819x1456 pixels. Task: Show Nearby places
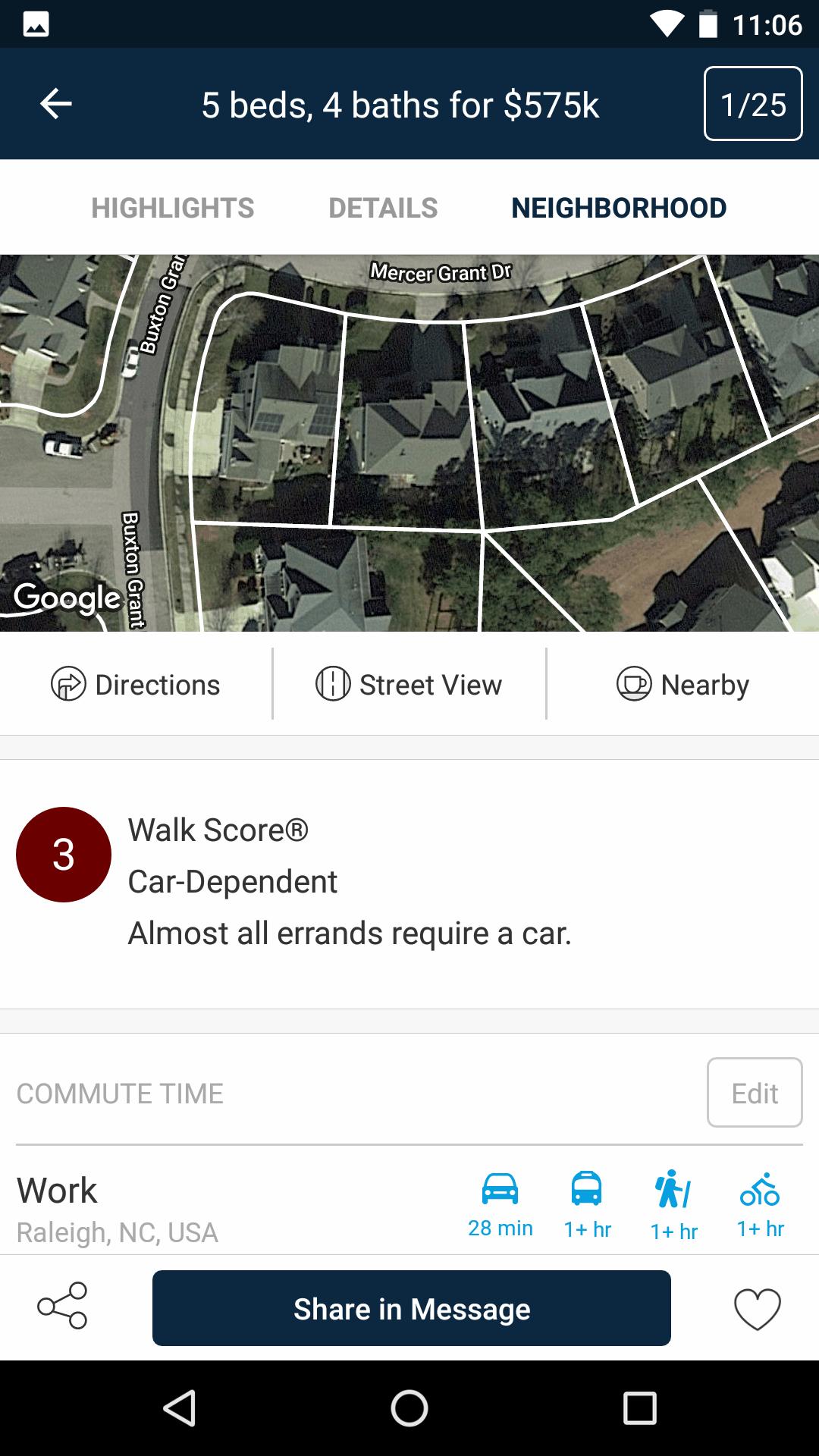coord(682,685)
